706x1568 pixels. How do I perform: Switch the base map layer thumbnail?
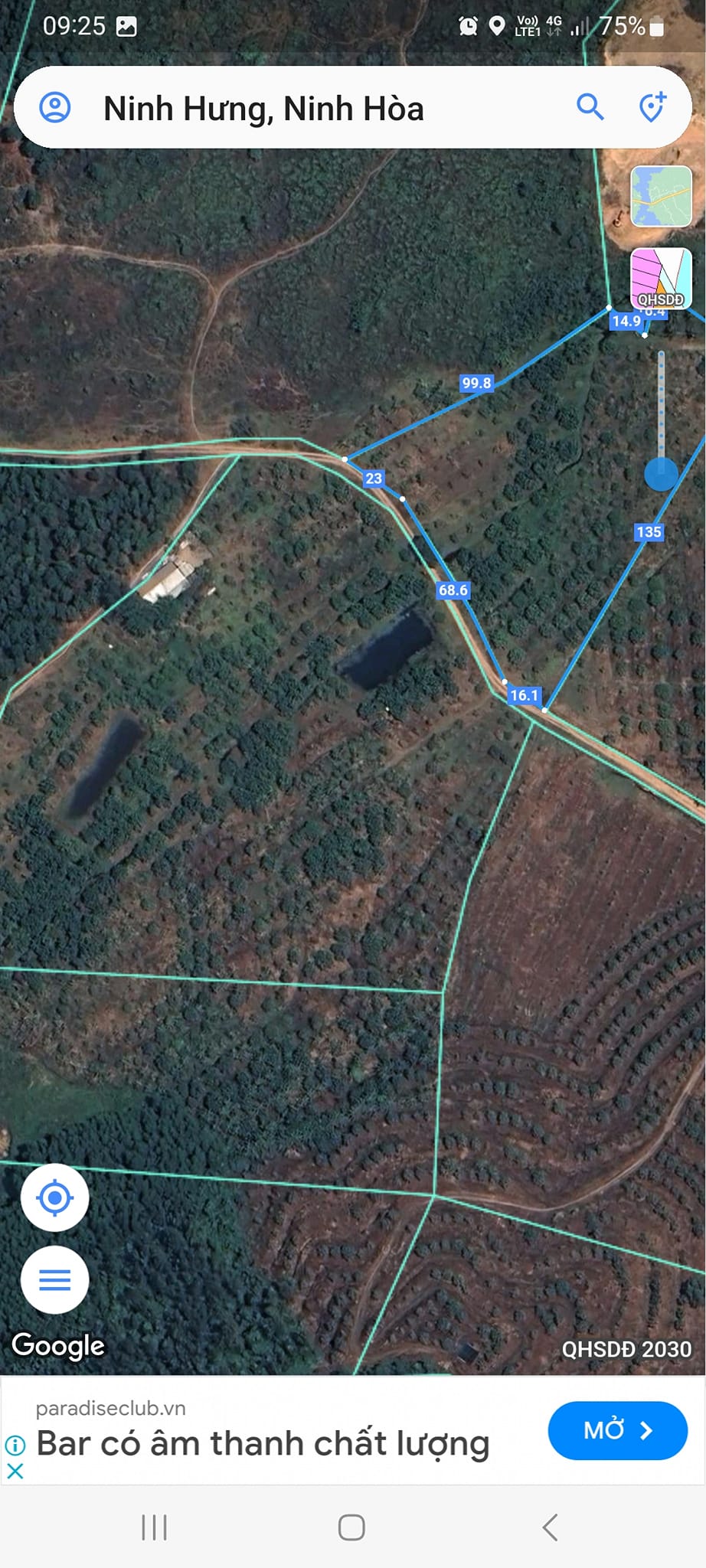coord(661,197)
